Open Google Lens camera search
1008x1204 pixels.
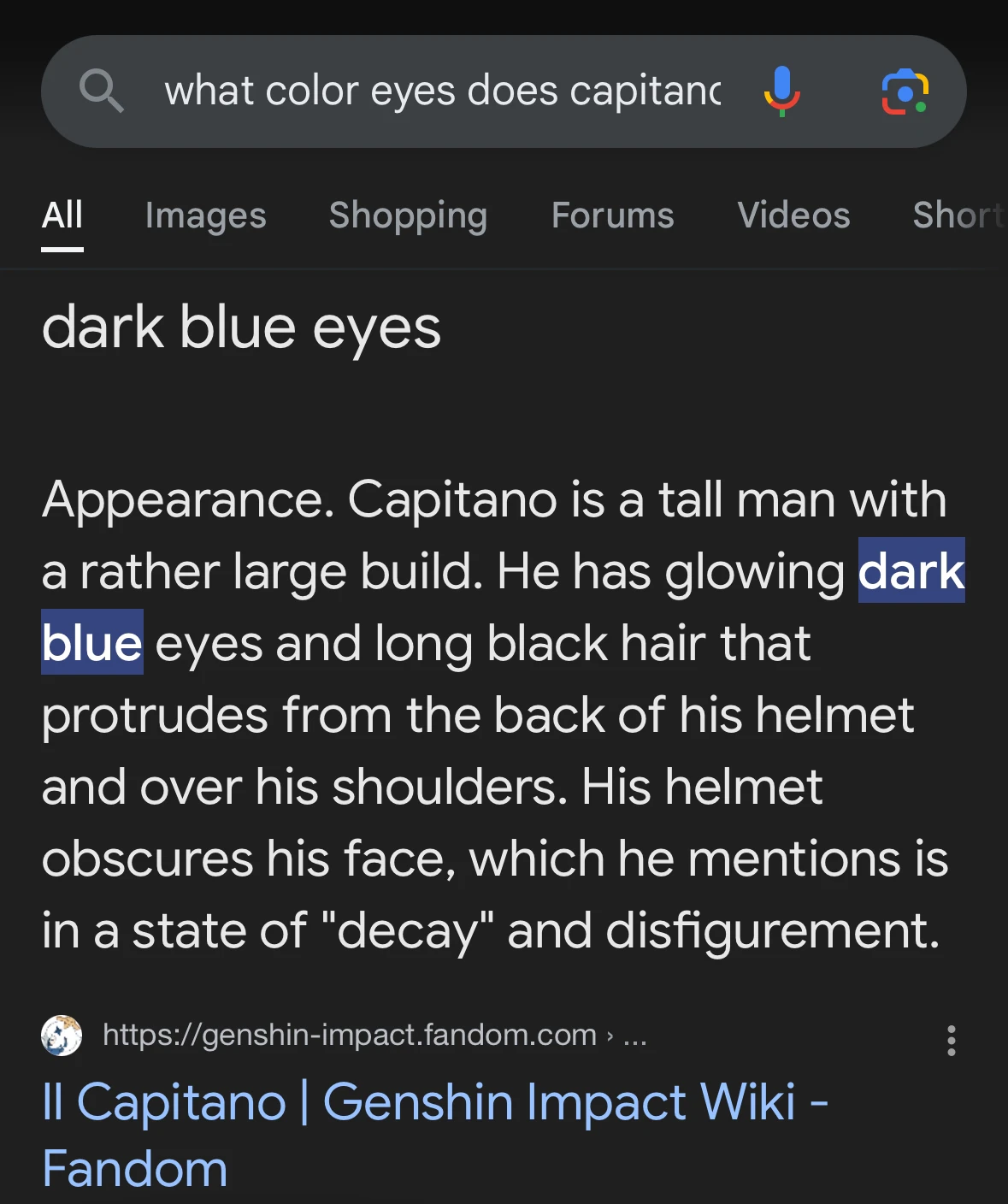coord(906,91)
